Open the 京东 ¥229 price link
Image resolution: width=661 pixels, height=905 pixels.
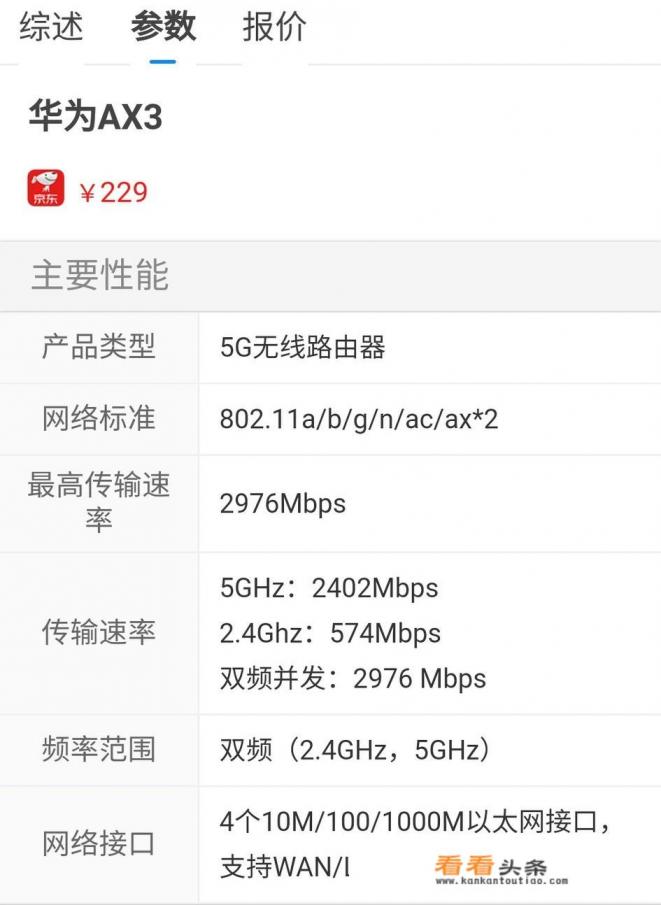coord(89,190)
